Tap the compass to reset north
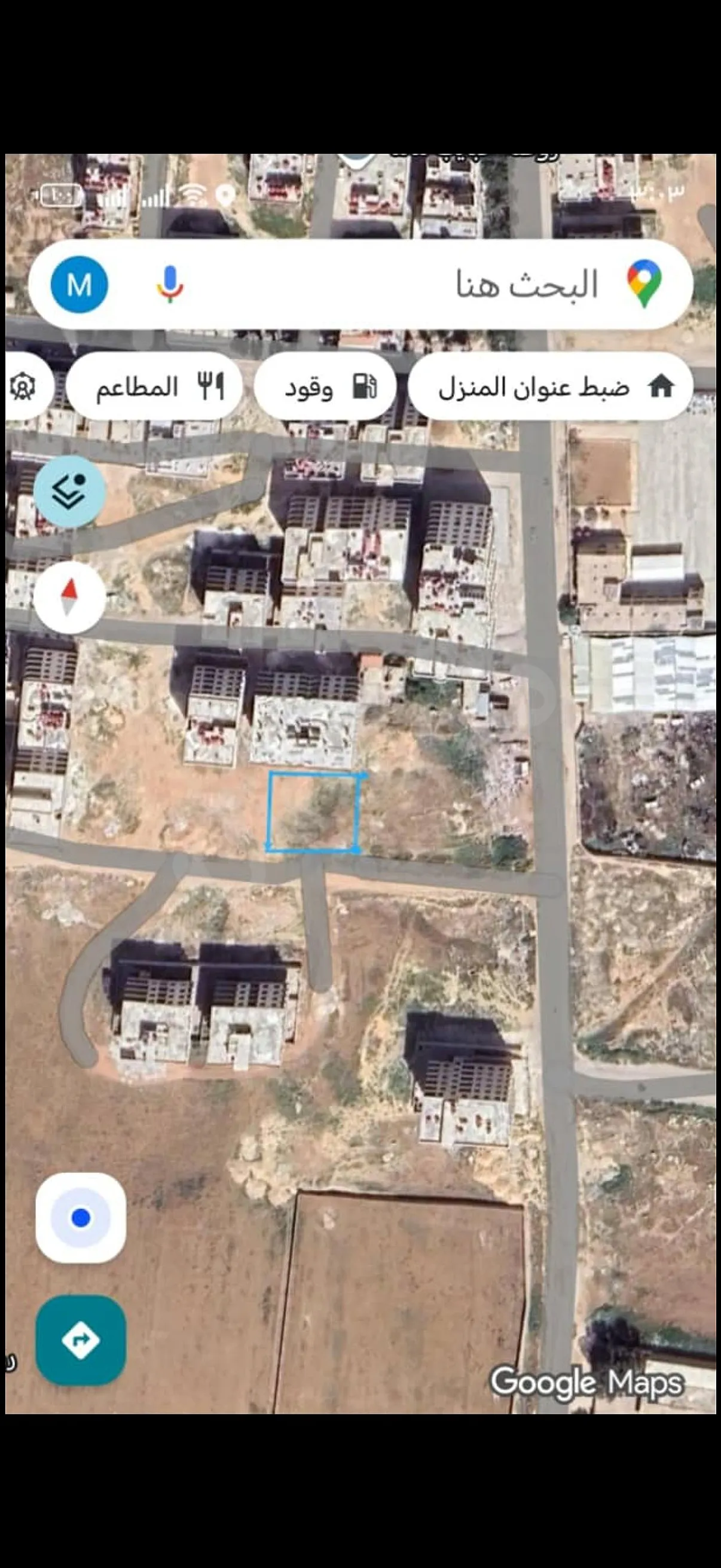 (x=69, y=597)
